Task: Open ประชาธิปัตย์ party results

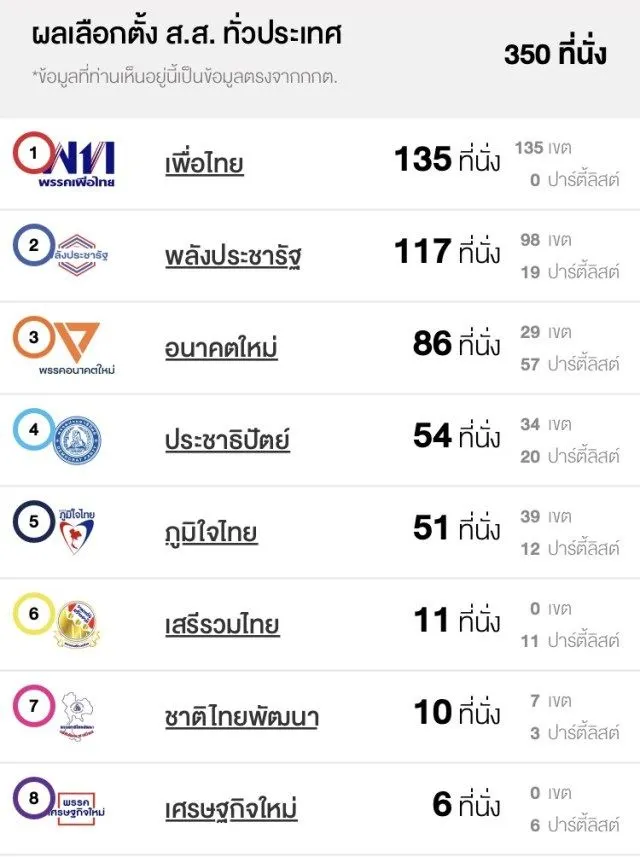Action: pos(227,439)
